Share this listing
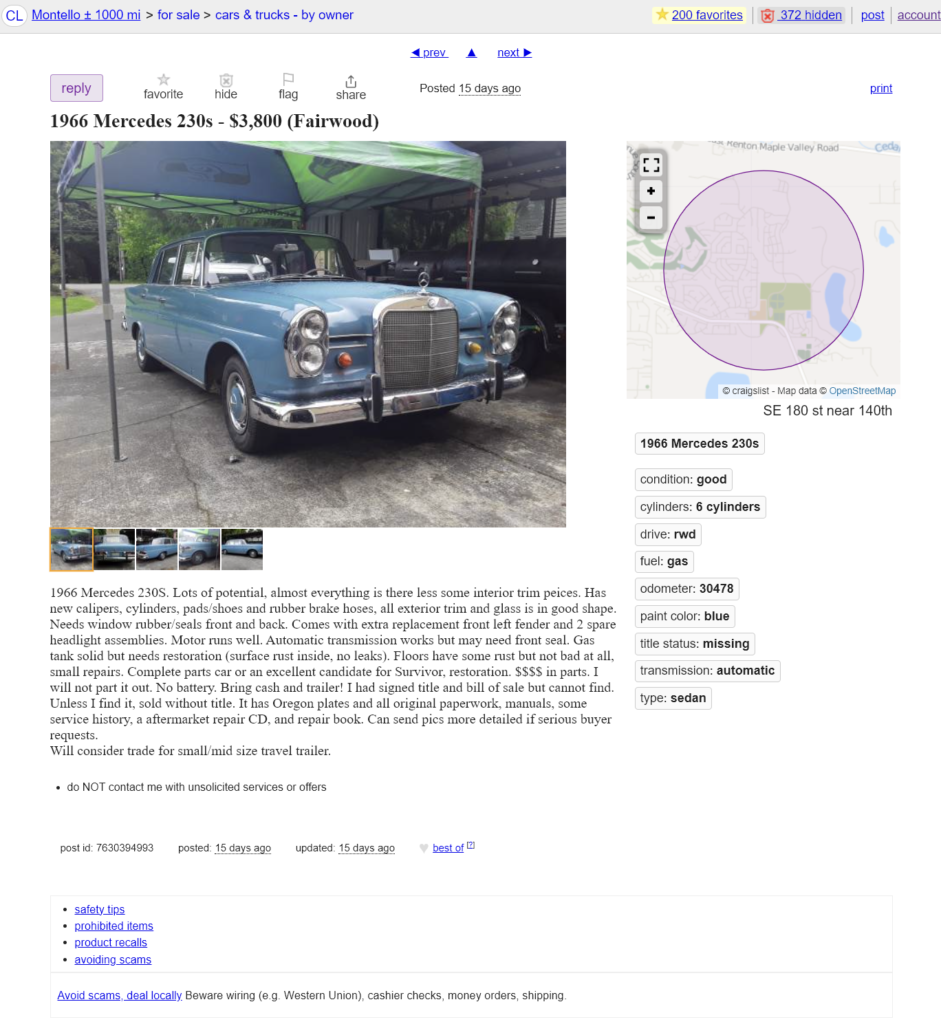Image resolution: width=941 pixels, height=1024 pixels. point(350,86)
